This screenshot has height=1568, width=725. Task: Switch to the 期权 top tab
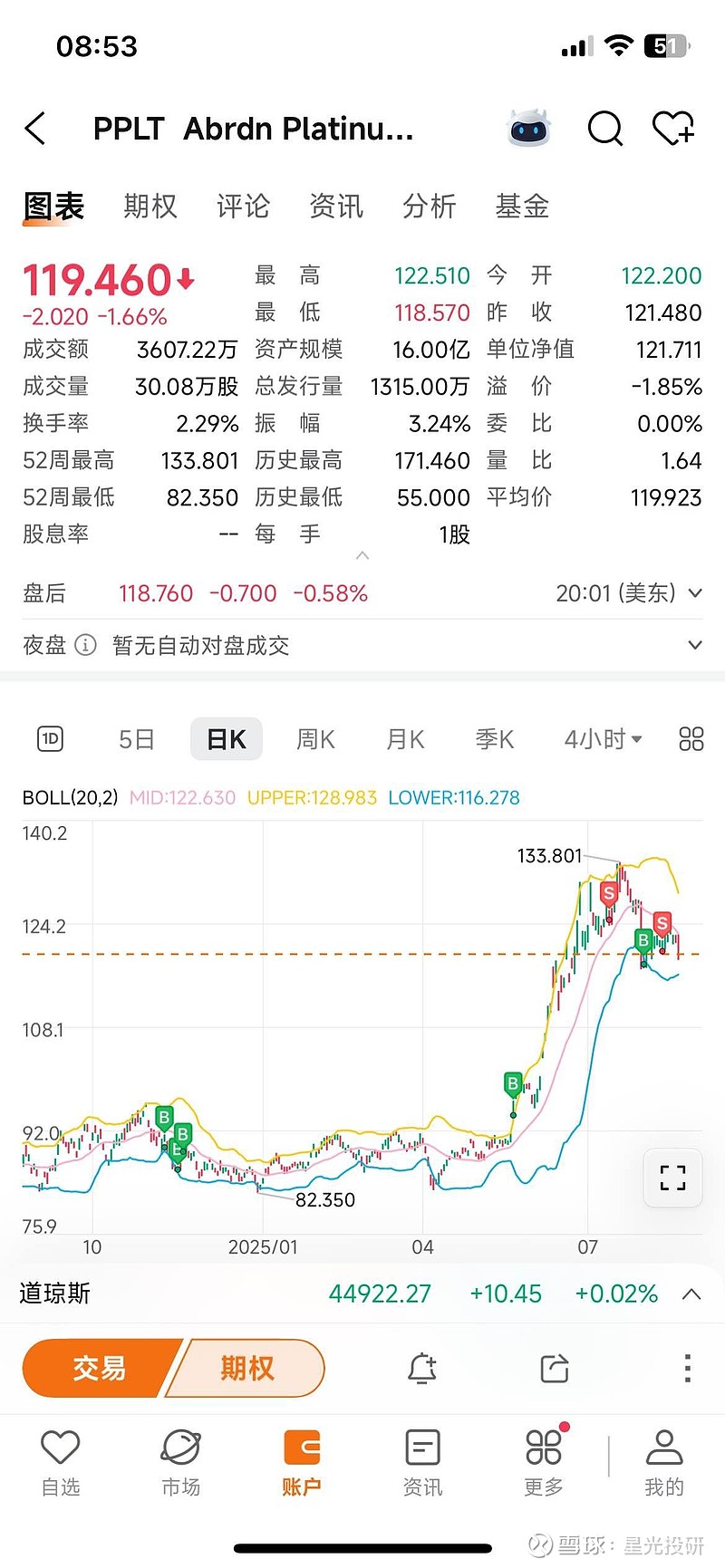(150, 207)
